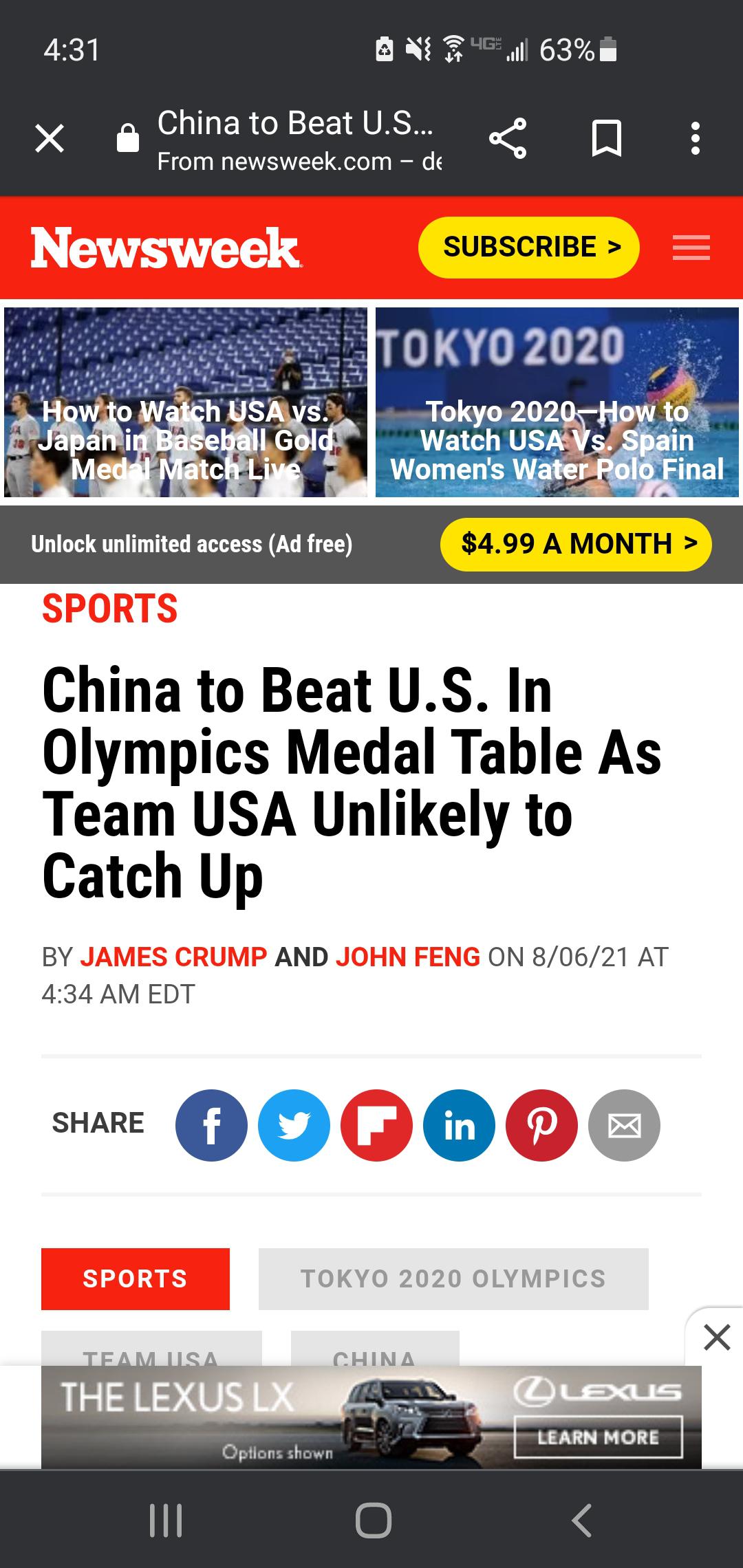743x1568 pixels.
Task: Share the article on Flipboard
Action: pos(376,1126)
